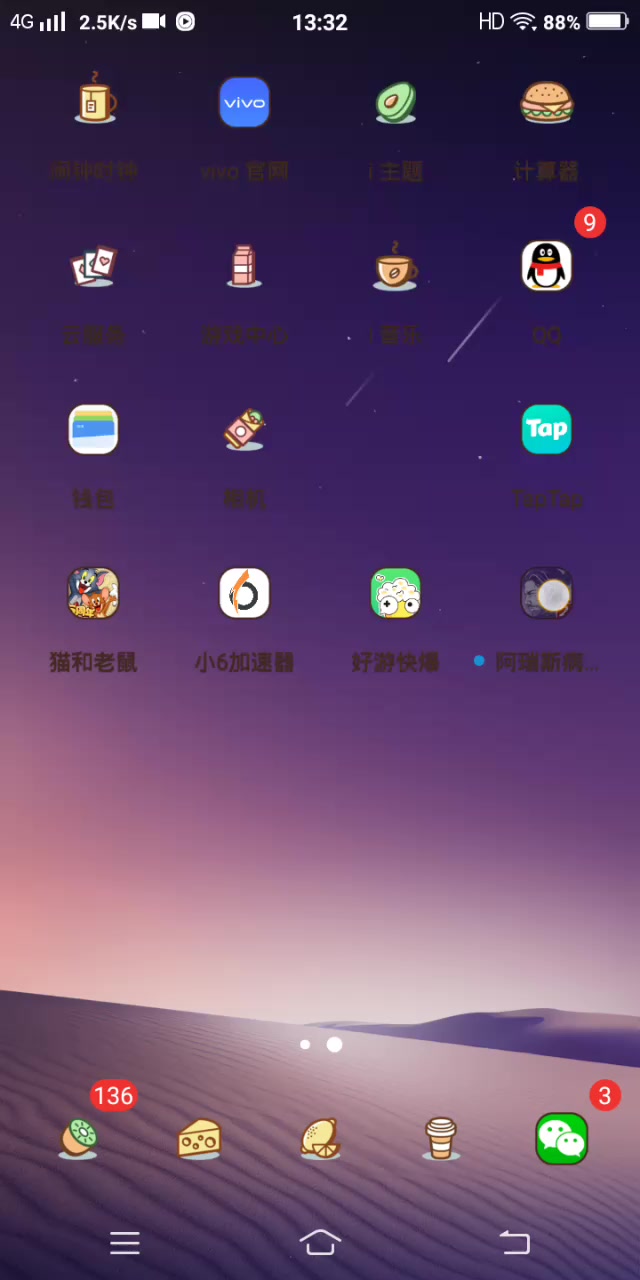Launch the ticket-shaped icon app
Screen dimensions: 640x1280
click(245, 430)
